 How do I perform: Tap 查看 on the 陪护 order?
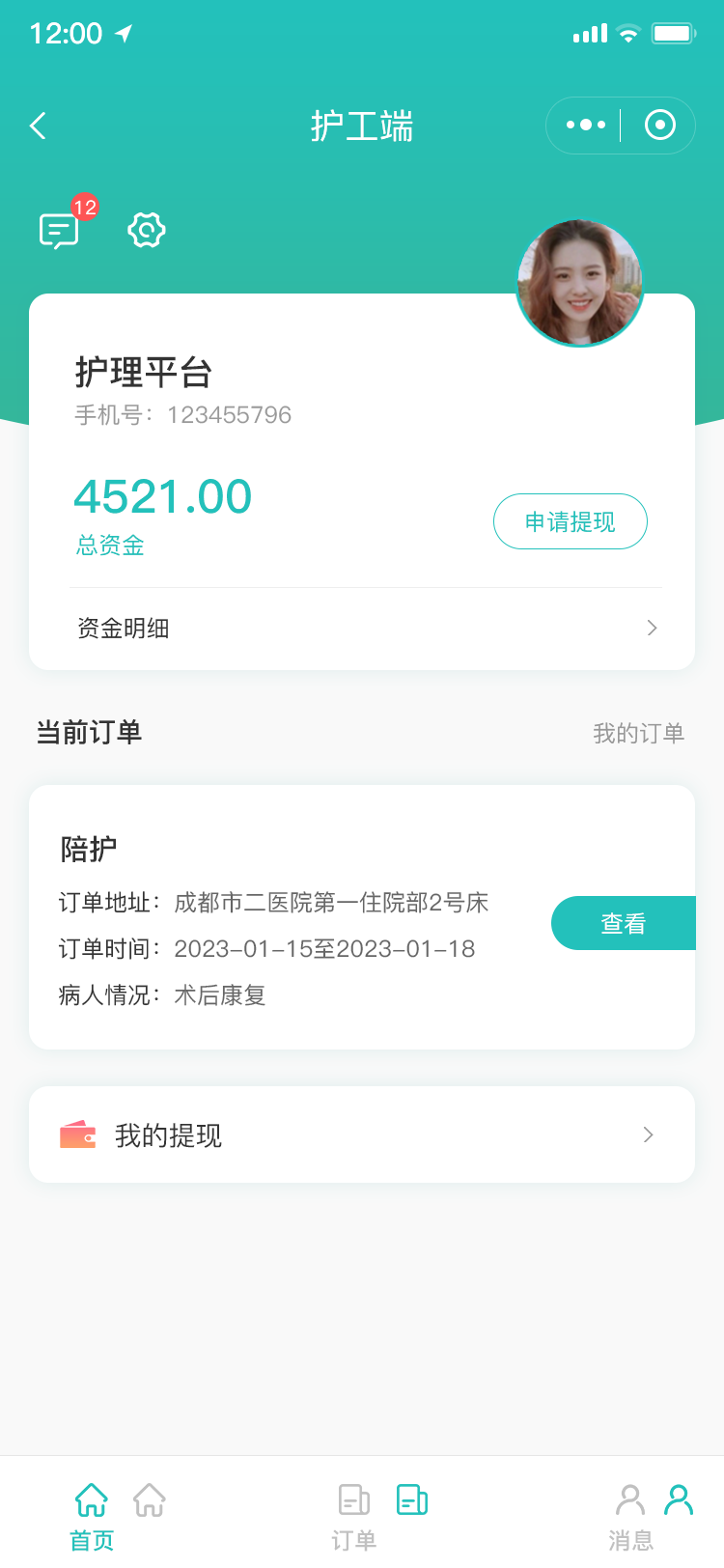click(623, 924)
